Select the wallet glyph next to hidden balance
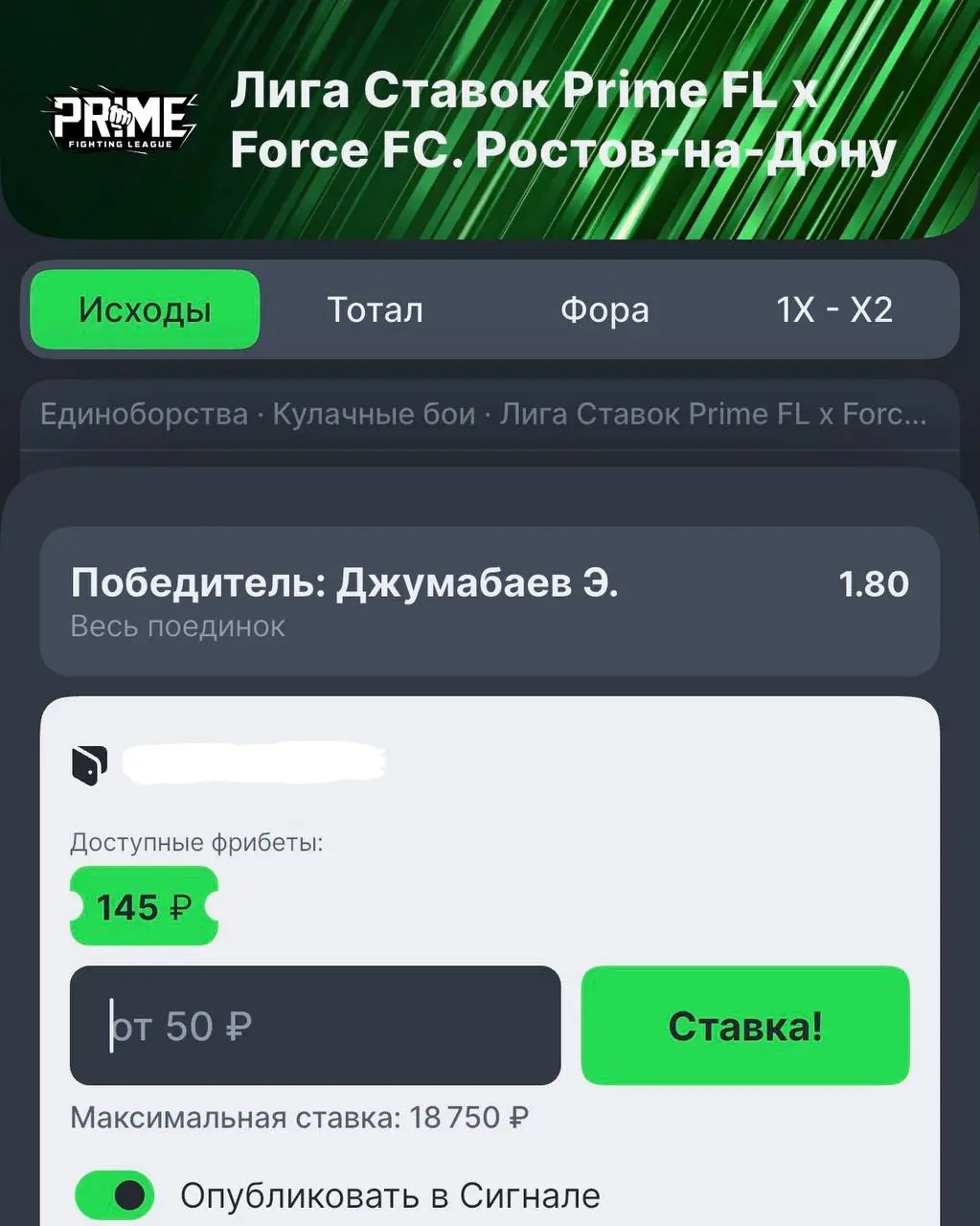The height and width of the screenshot is (1226, 980). pos(89,764)
